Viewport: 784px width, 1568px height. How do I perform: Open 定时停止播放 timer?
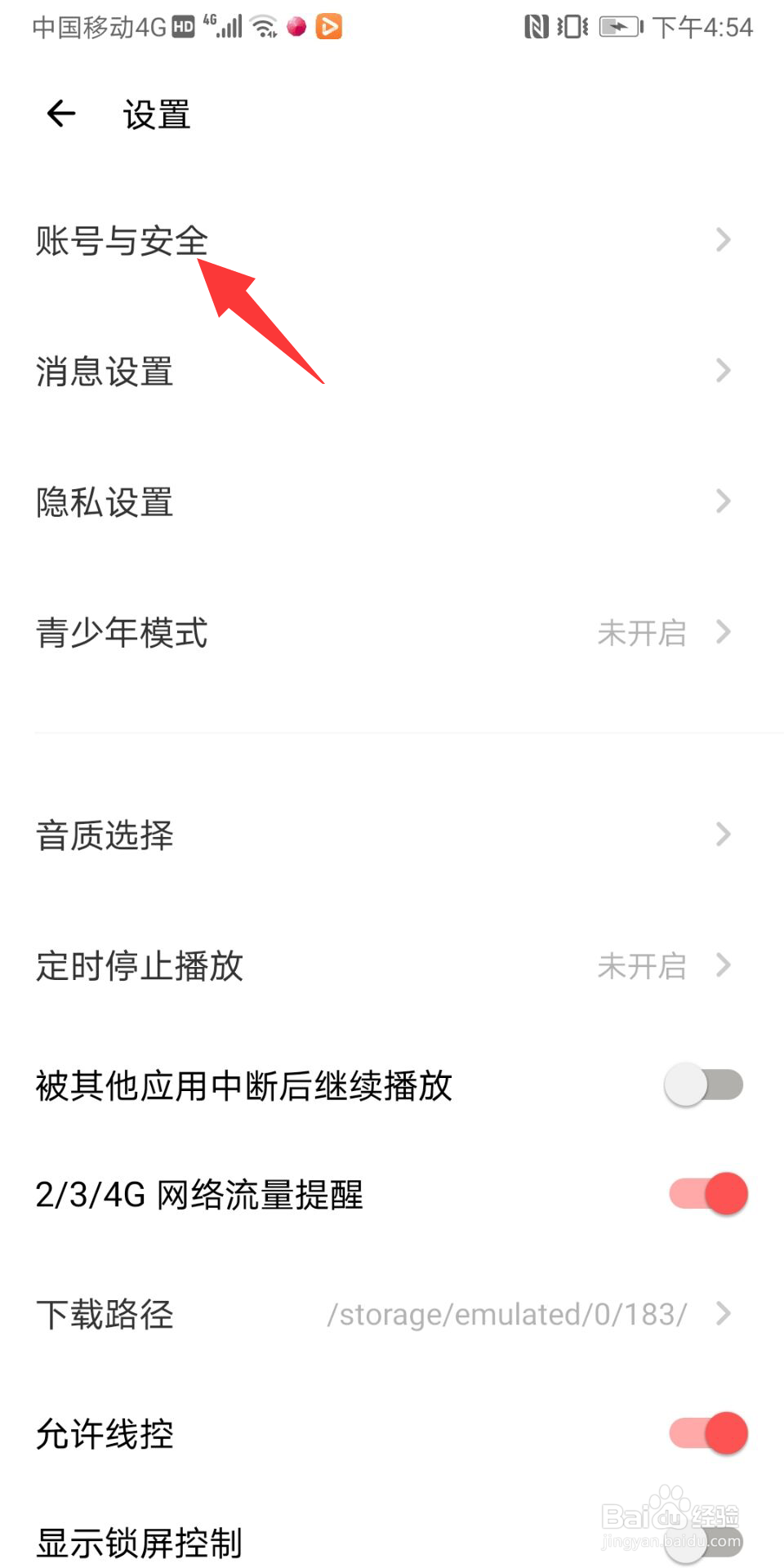click(139, 966)
